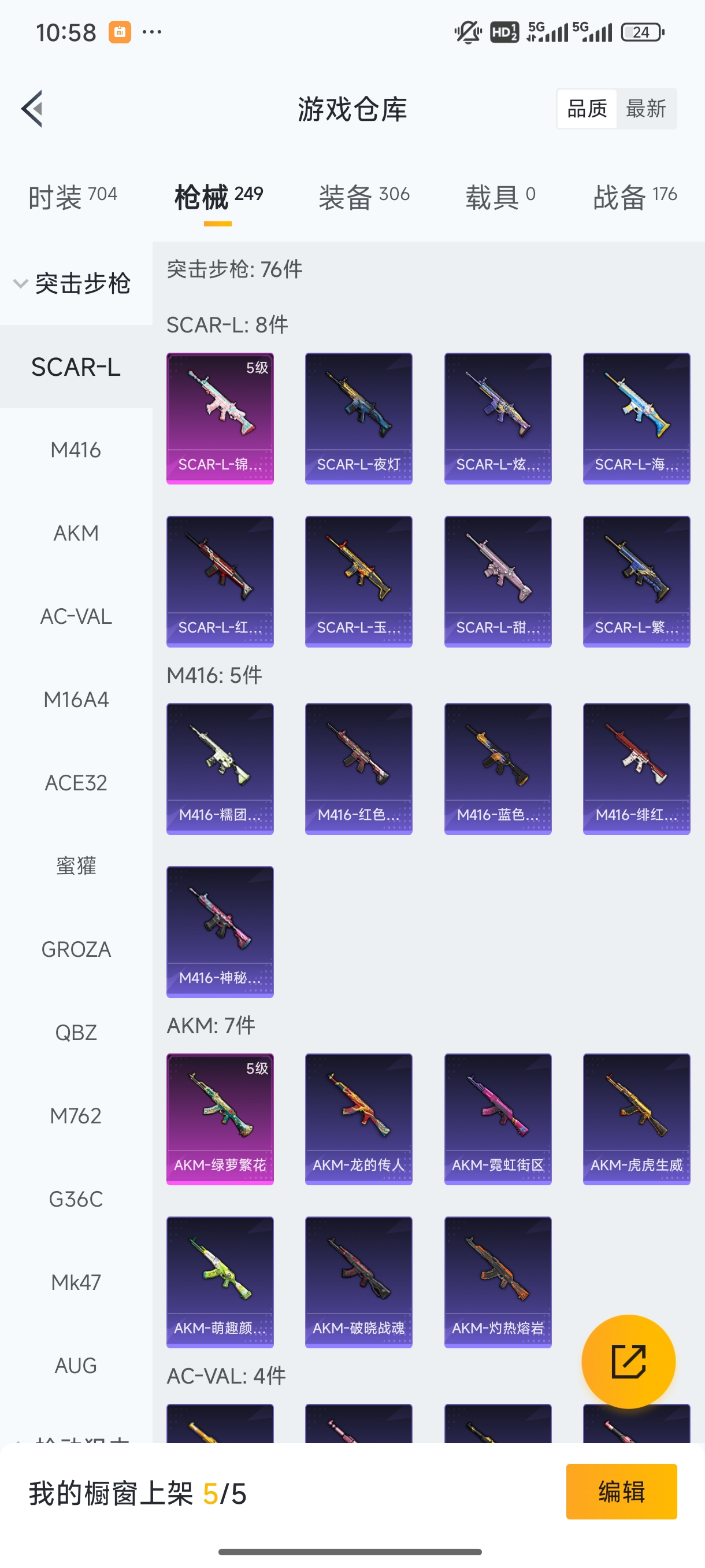Switch to the 装备 tab
The width and height of the screenshot is (705, 1568).
click(x=363, y=197)
